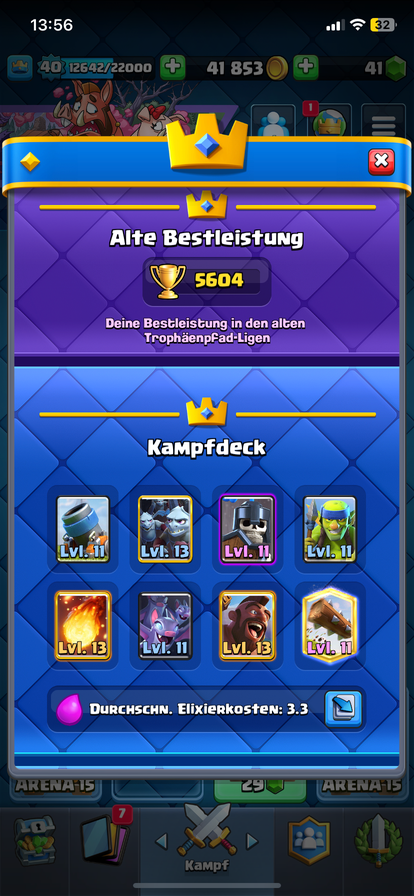
Task: Inspect the Spear Goblin card
Action: point(330,529)
